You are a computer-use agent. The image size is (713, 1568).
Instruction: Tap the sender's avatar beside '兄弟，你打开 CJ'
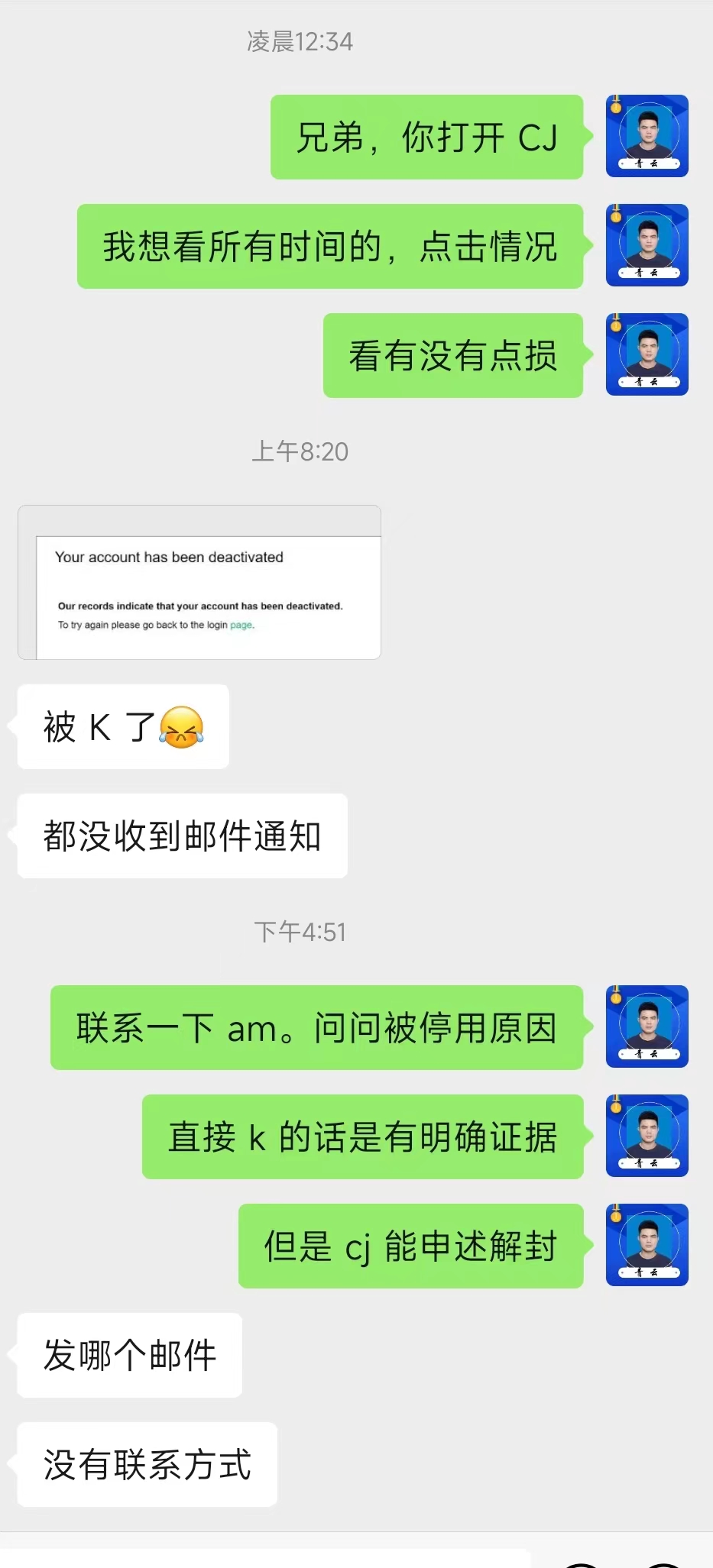[647, 136]
